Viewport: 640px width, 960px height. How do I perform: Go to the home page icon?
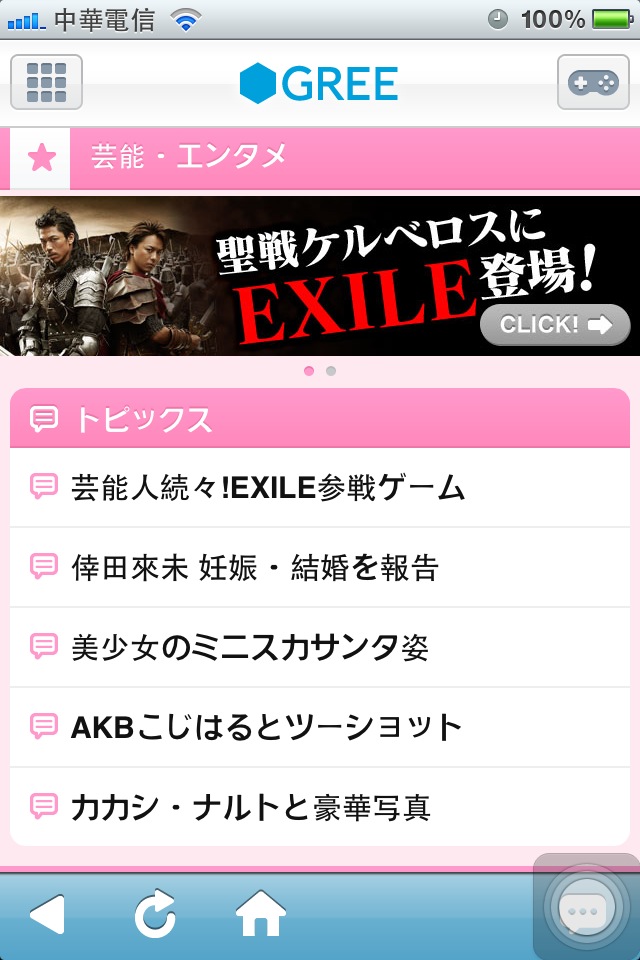click(260, 914)
